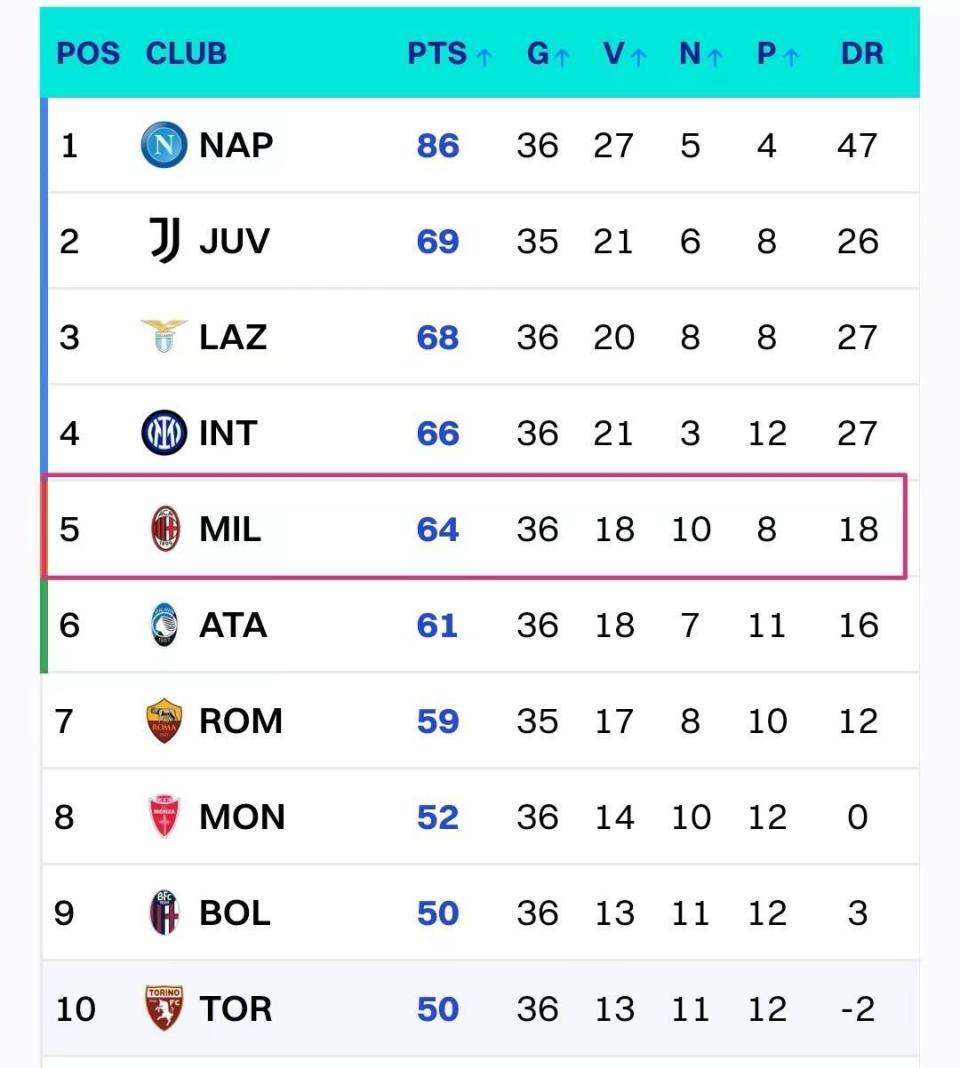View the ATA club row
The height and width of the screenshot is (1068, 960).
coord(232,626)
